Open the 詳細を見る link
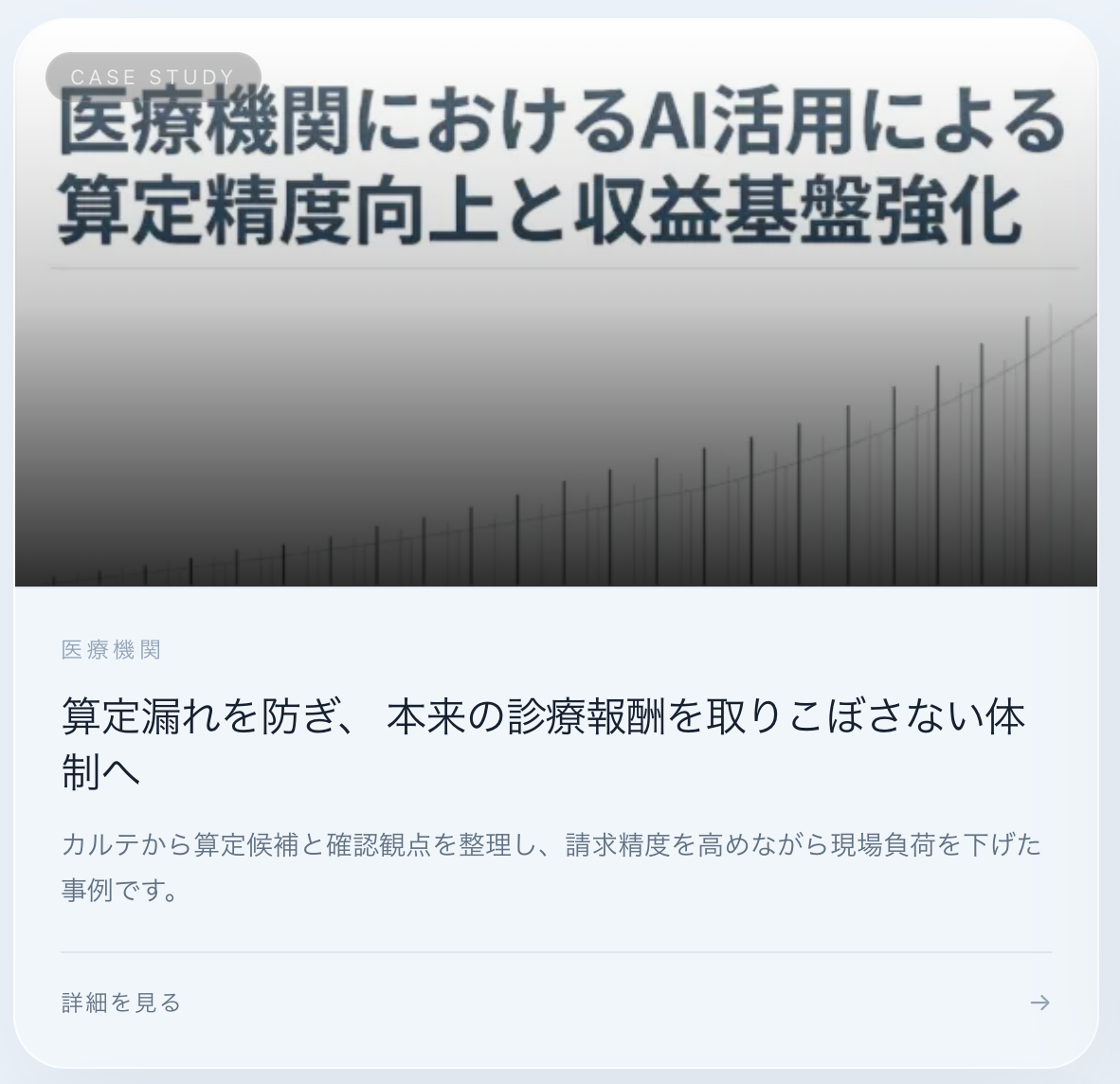Viewport: 1120px width, 1084px height. point(121,1003)
